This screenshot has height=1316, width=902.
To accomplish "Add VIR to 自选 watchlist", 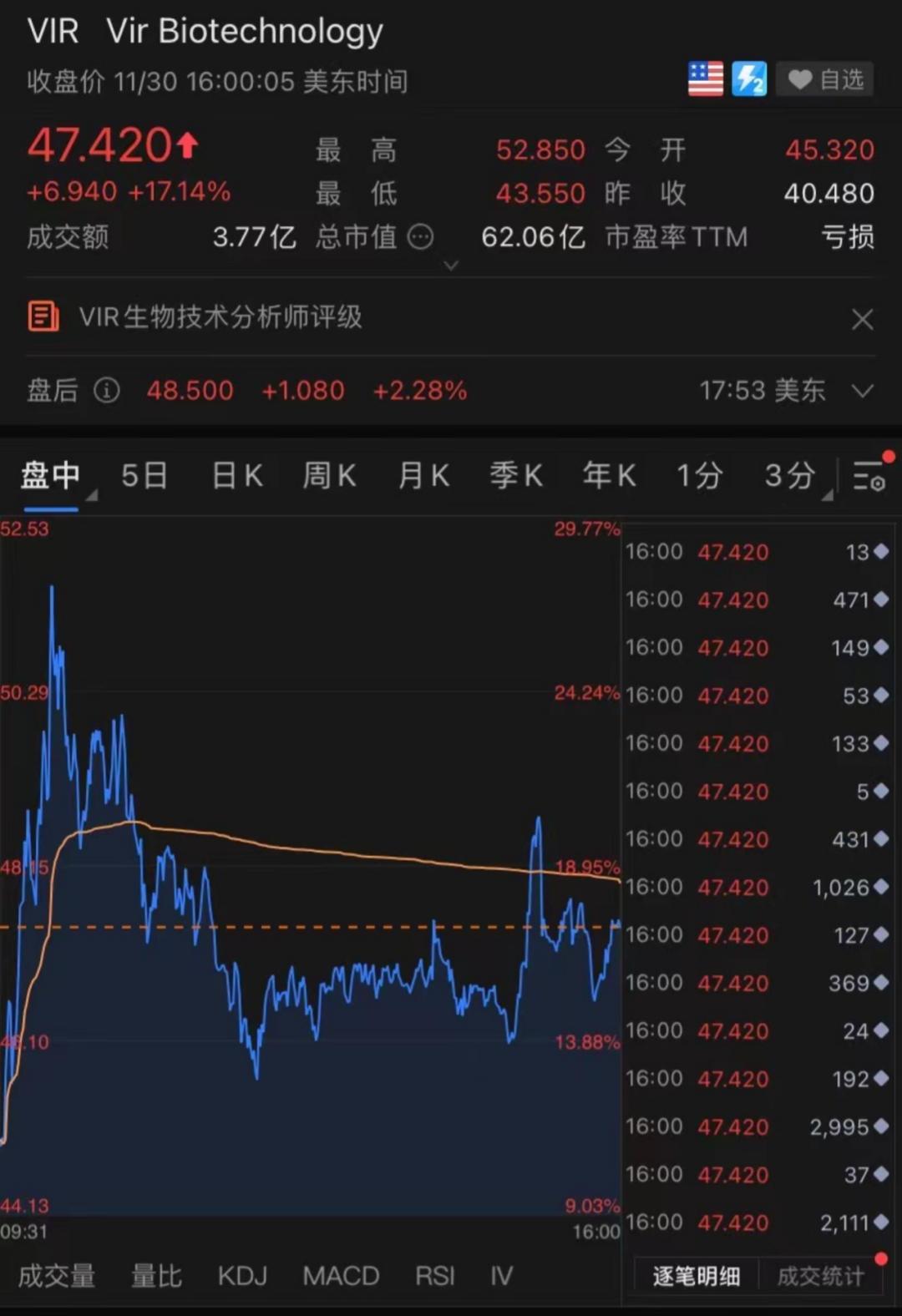I will pyautogui.click(x=825, y=80).
